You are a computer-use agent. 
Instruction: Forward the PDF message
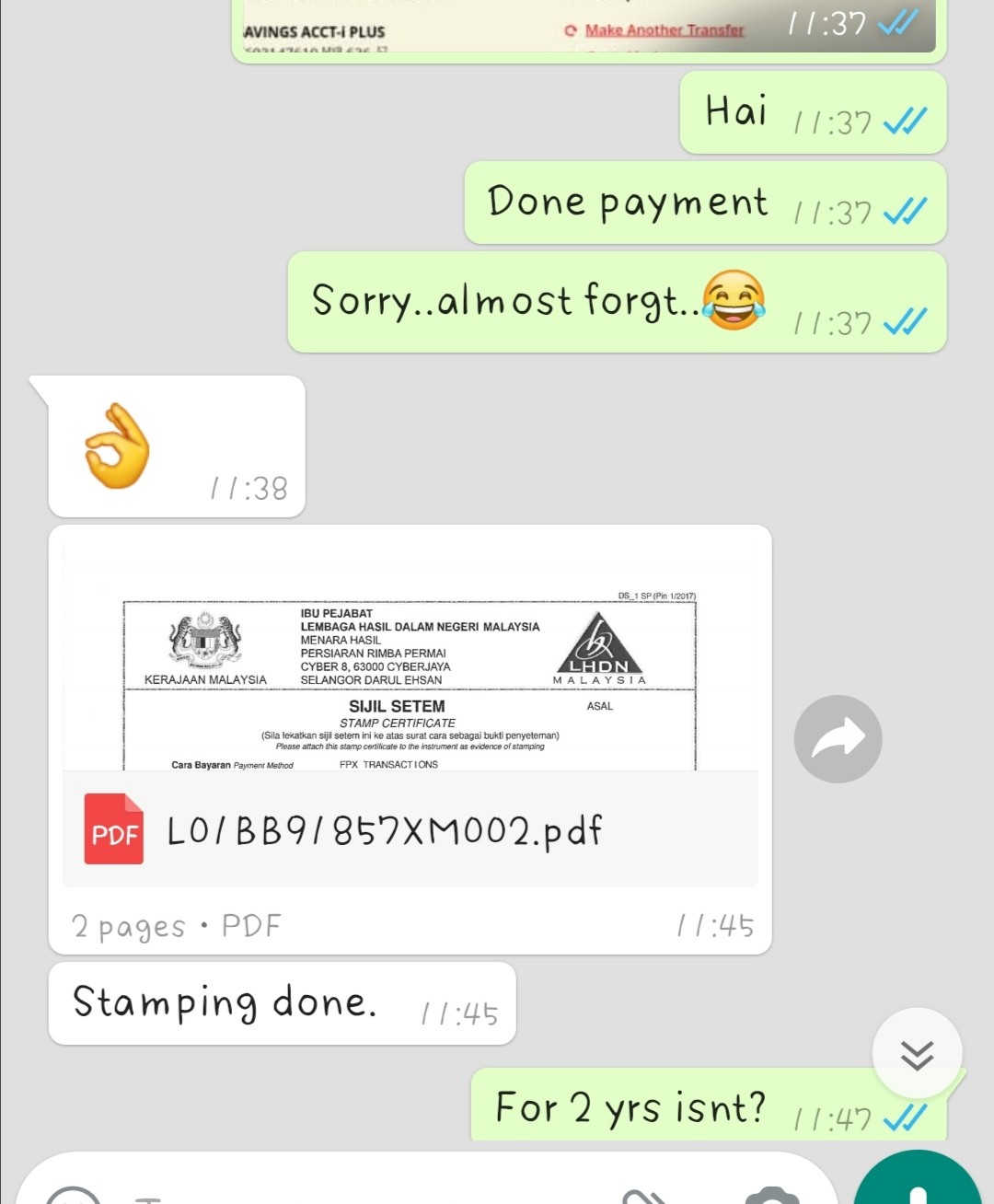(x=838, y=738)
